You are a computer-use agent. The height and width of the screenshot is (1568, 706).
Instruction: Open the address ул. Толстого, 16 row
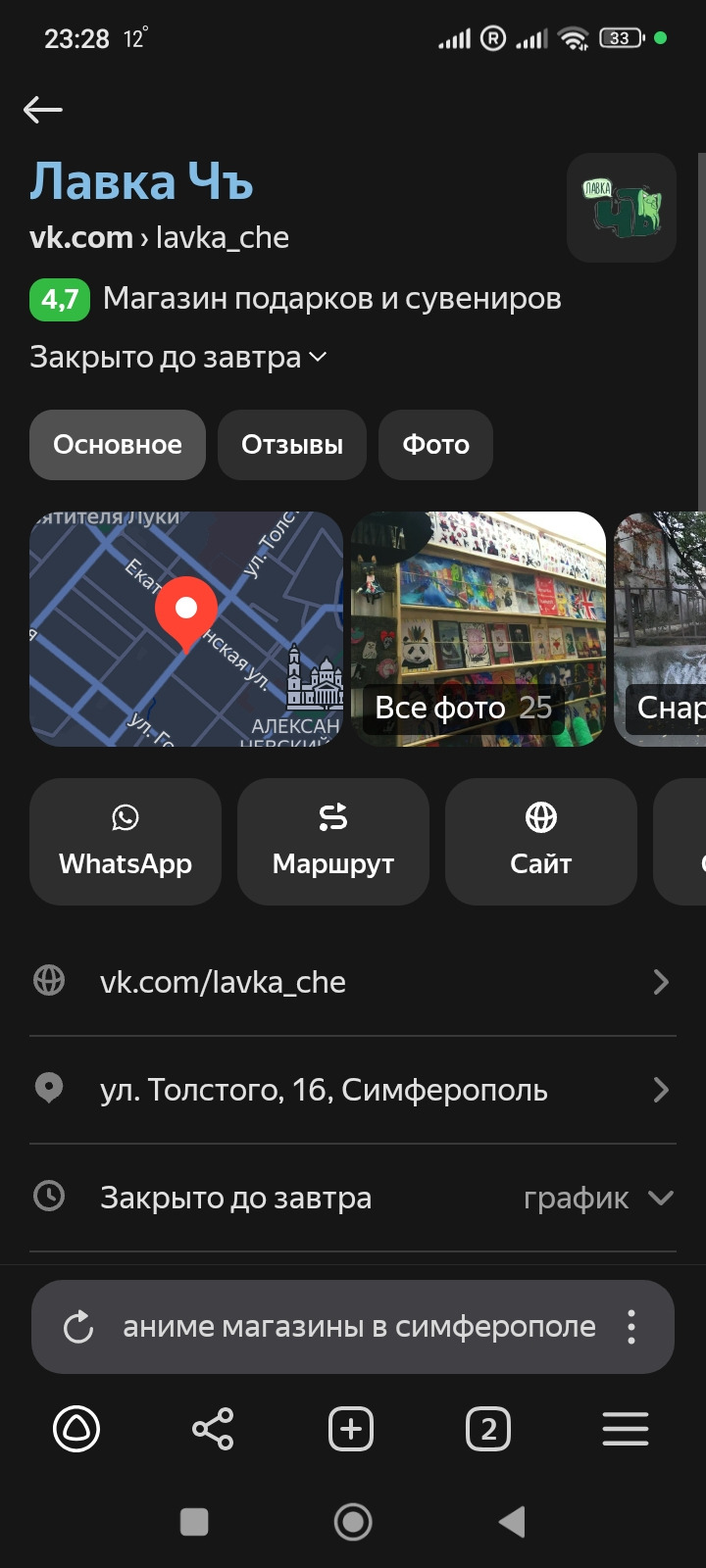click(353, 1090)
